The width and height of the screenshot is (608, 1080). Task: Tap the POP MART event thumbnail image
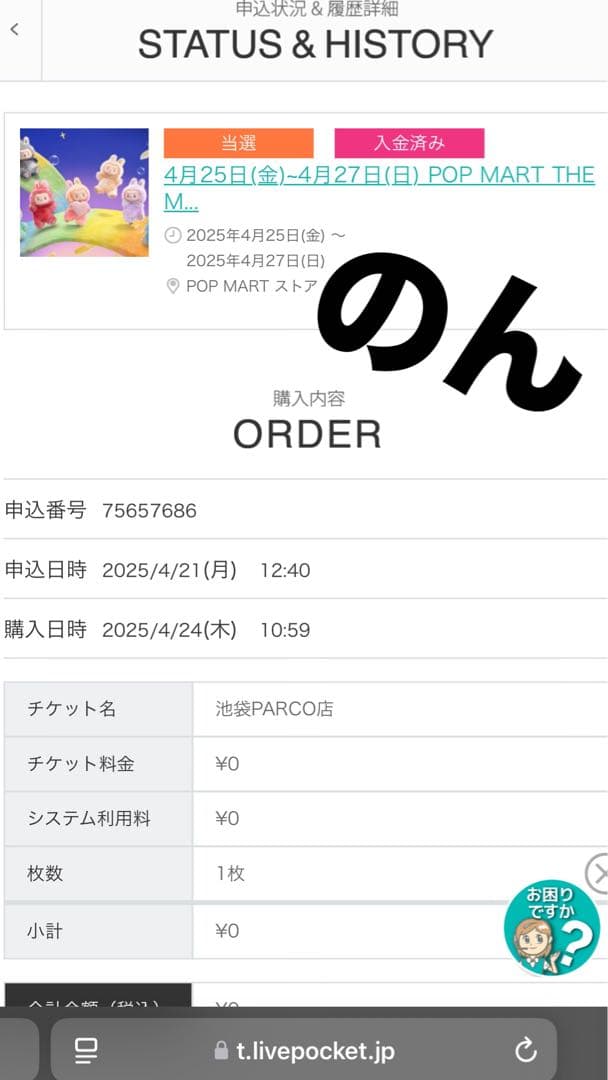84,192
